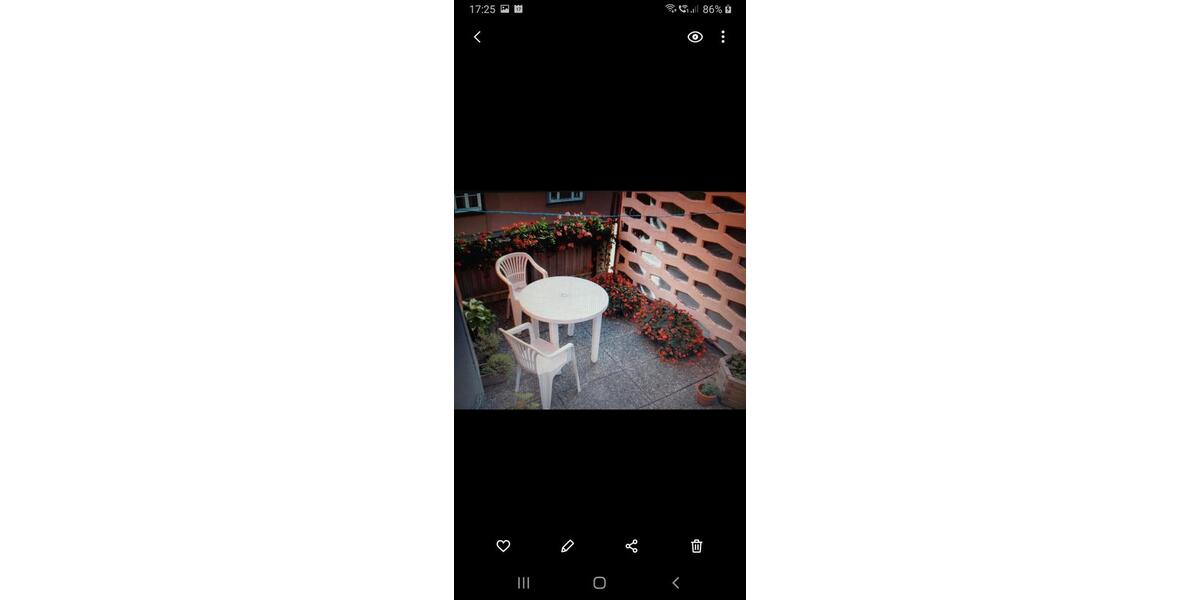Edit the photo with the pencil
Screen dimensions: 1200x600
[x=567, y=546]
